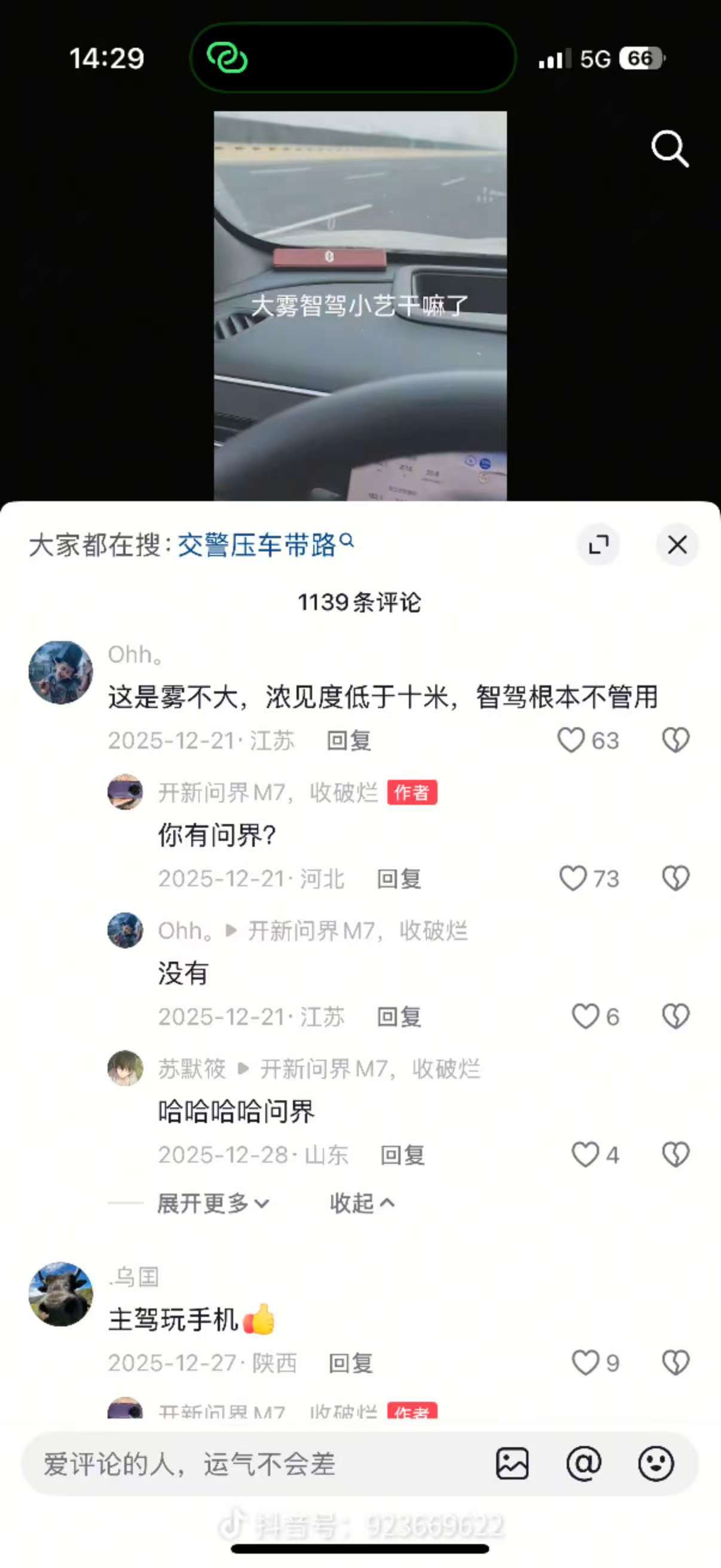Open the emoji picker in comment box
The image size is (721, 1568).
(x=655, y=1464)
